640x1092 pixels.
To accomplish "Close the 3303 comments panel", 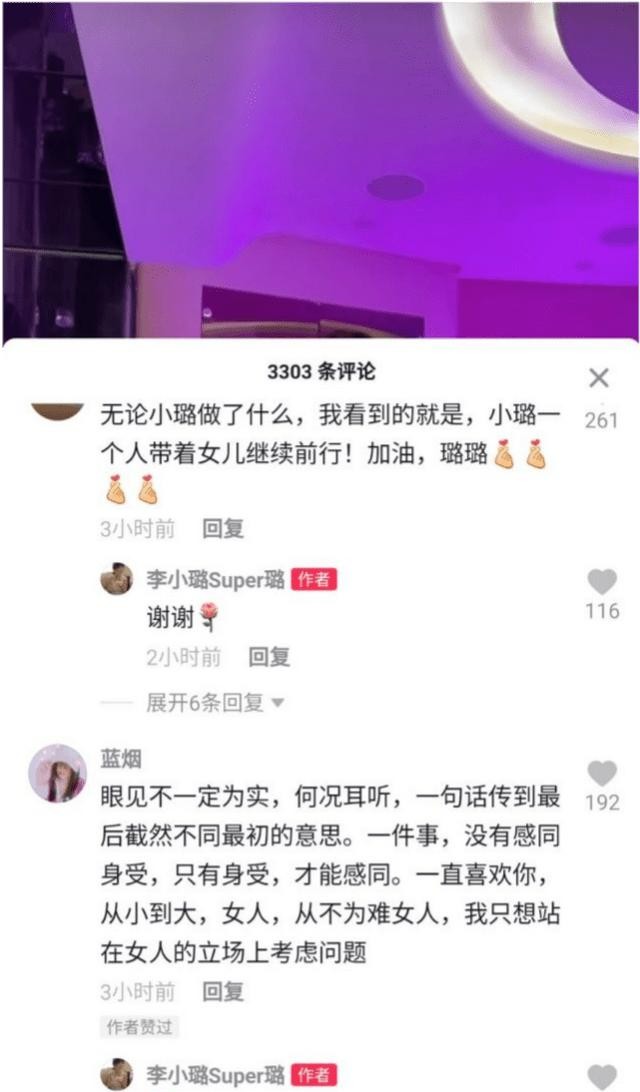I will 598,378.
